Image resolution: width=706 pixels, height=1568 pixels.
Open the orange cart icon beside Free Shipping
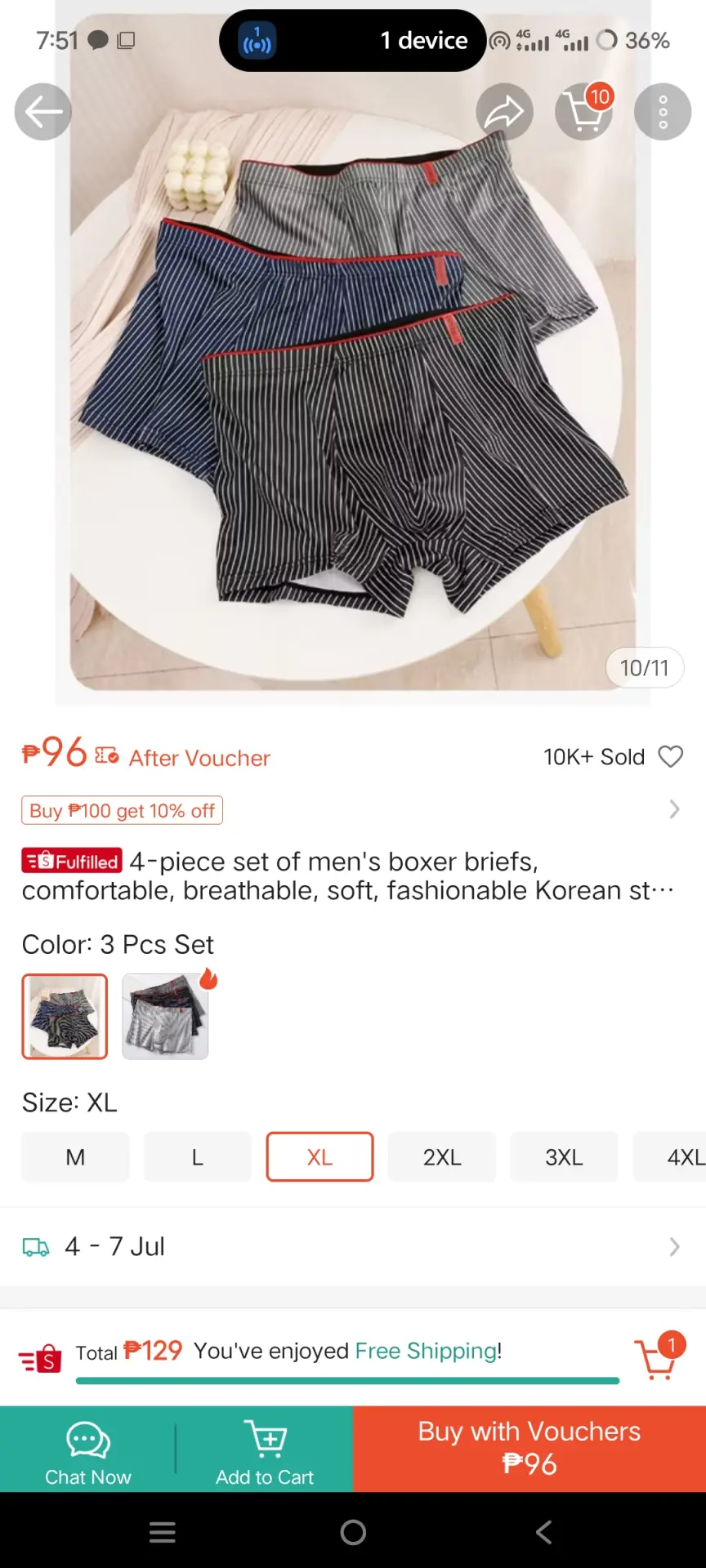coord(658,1358)
